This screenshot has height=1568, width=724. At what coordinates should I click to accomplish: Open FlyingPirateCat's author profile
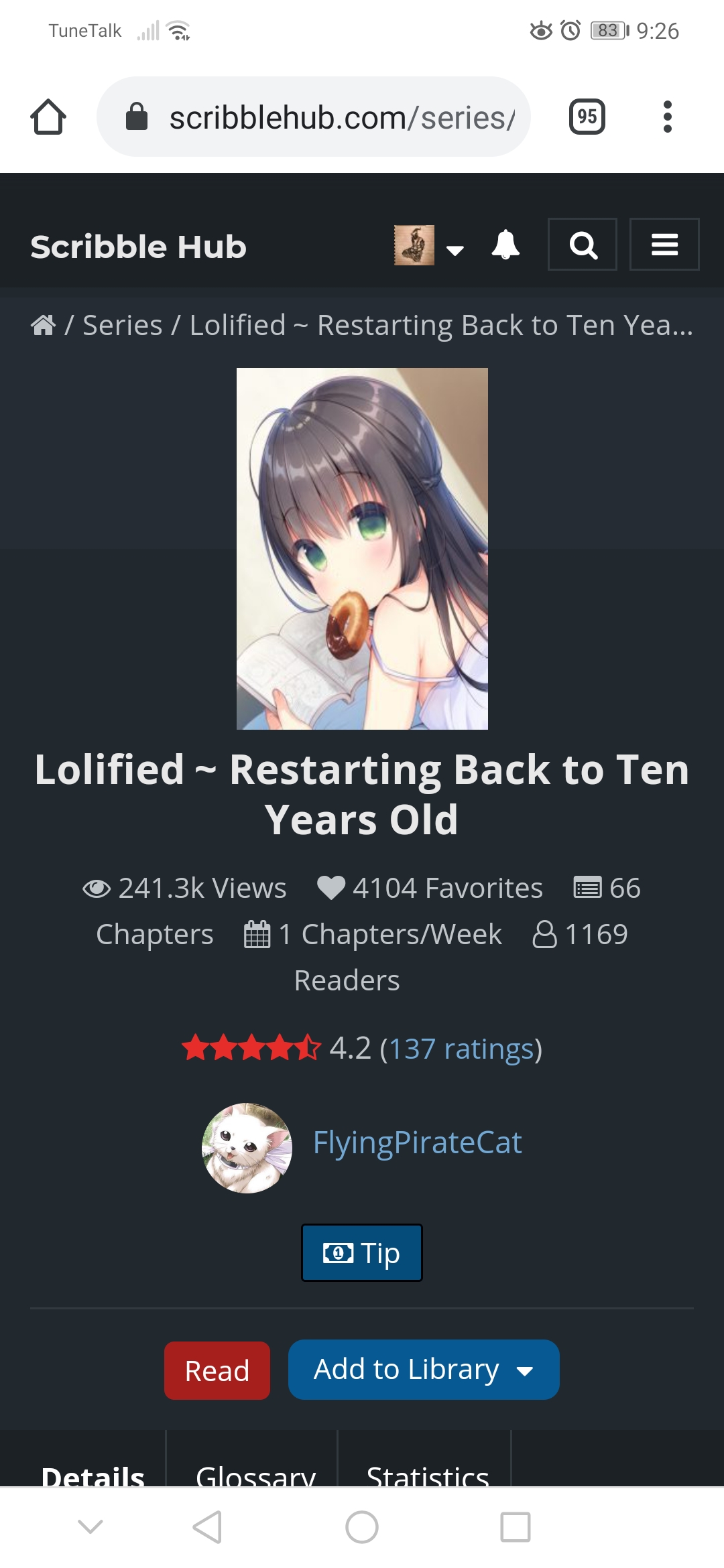point(417,1142)
